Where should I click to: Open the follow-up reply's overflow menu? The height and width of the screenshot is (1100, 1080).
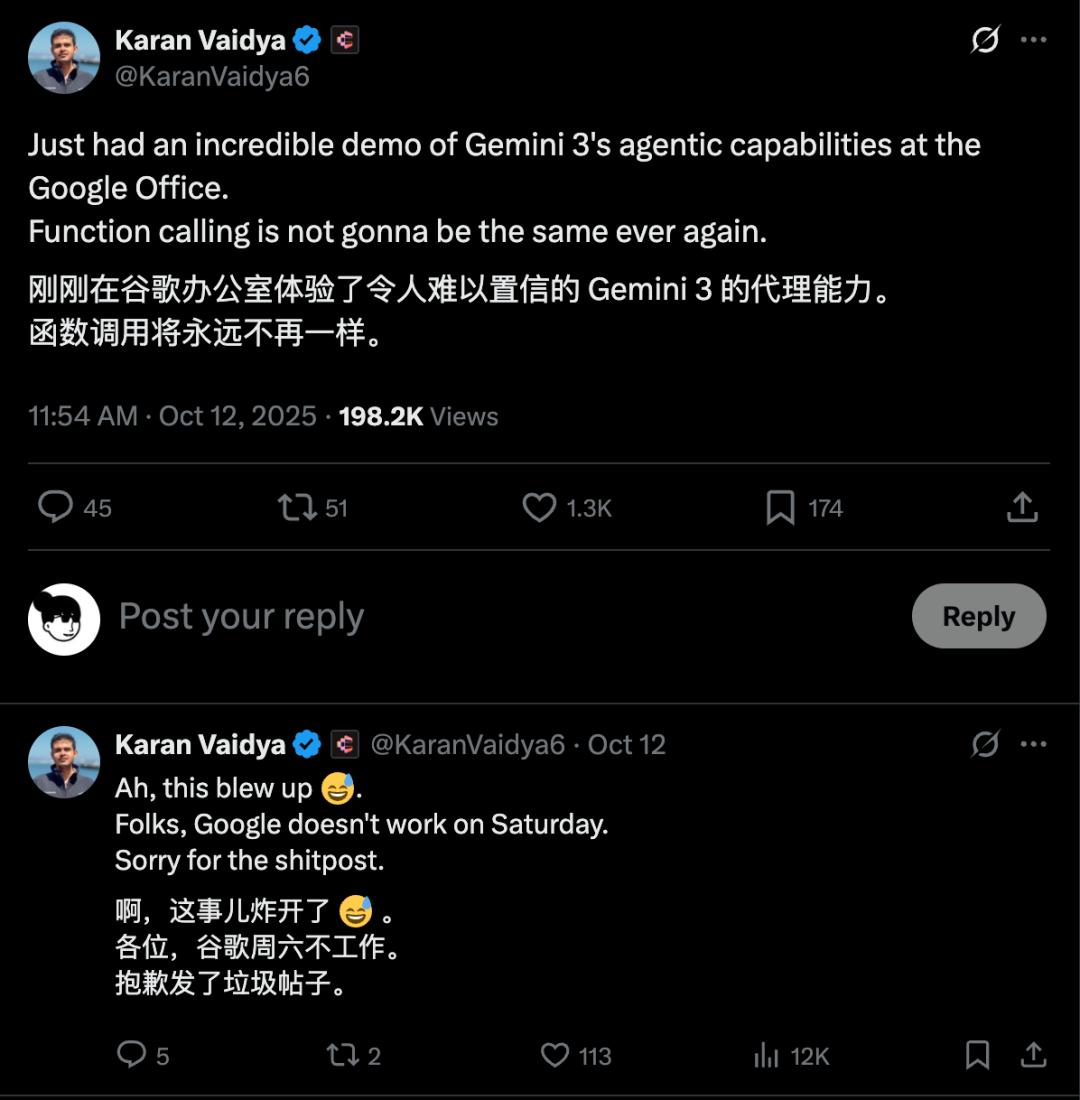pos(1033,744)
